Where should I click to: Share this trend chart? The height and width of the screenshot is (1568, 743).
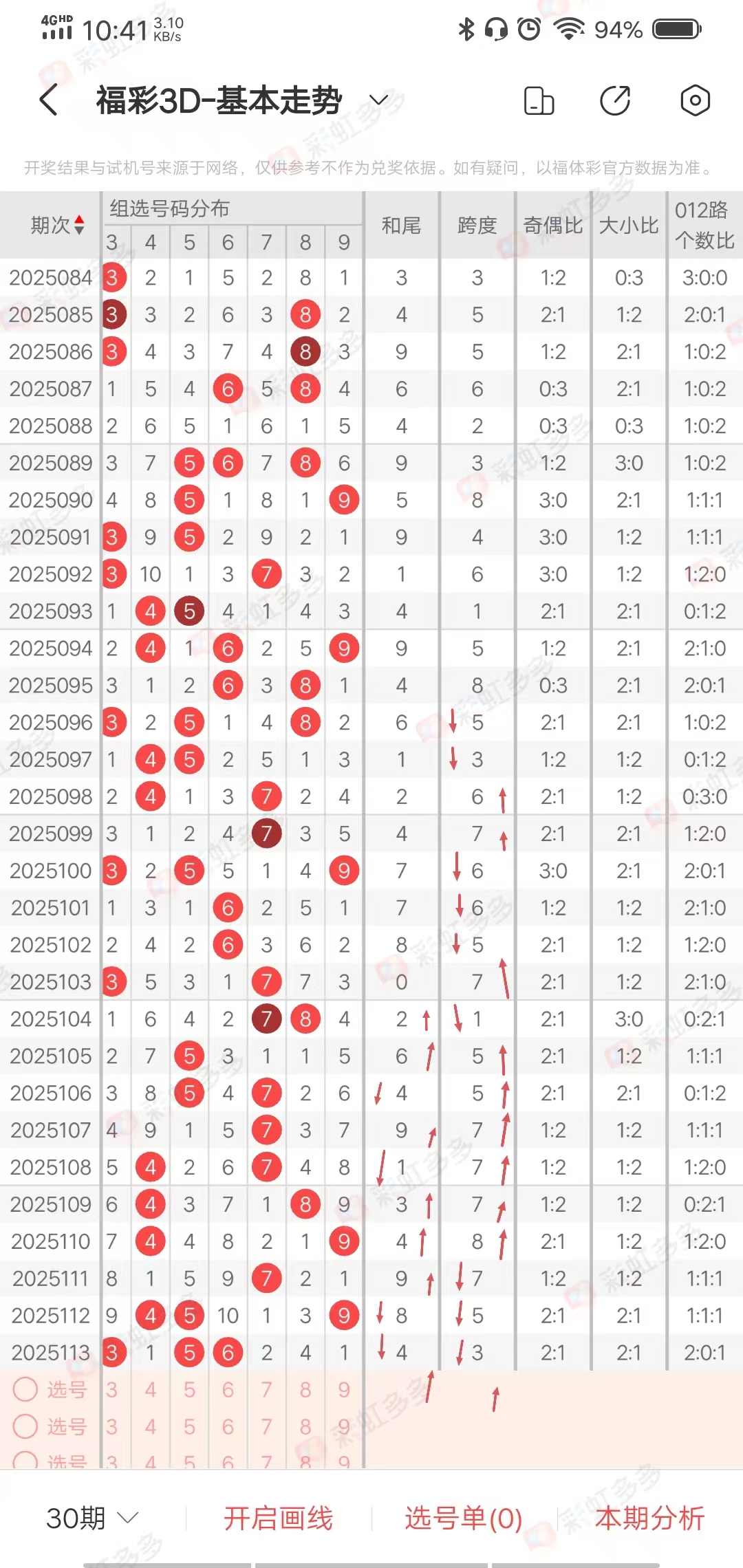615,100
